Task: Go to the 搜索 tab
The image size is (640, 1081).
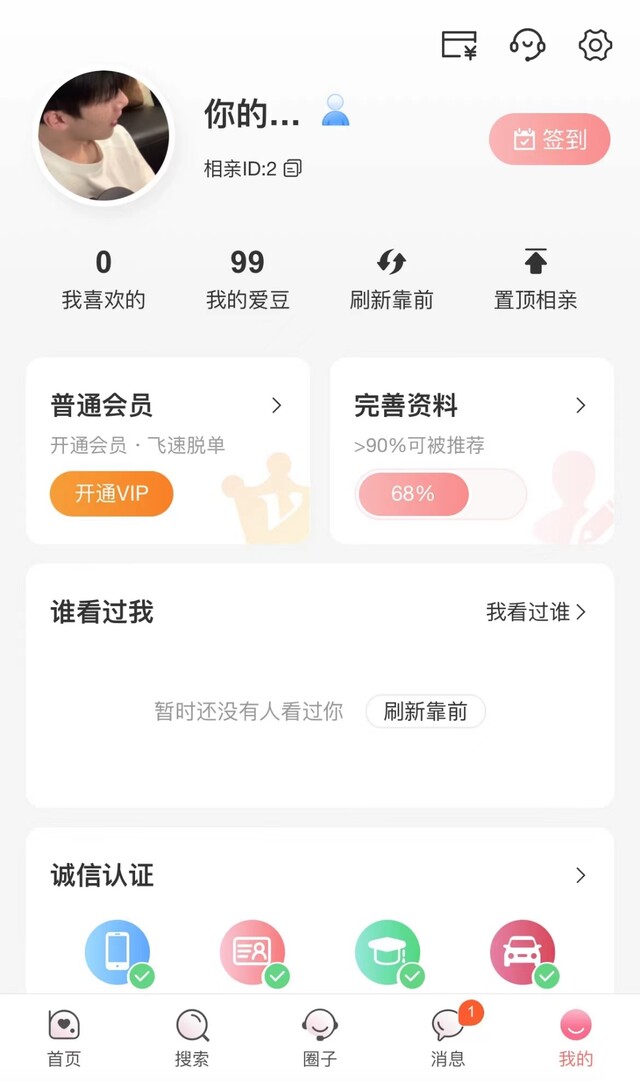Action: point(192,1037)
